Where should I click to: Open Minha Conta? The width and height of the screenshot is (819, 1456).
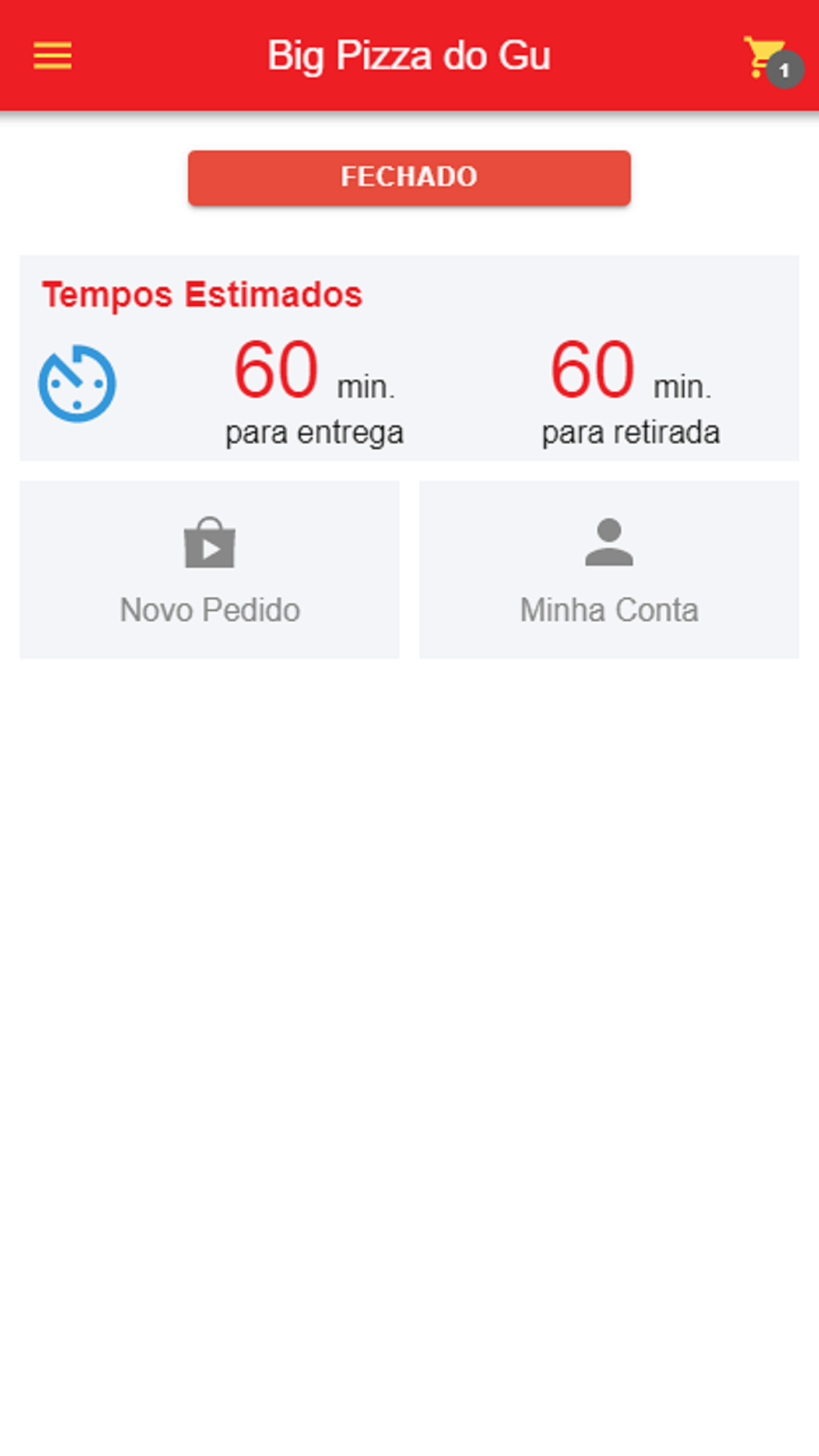click(x=609, y=569)
